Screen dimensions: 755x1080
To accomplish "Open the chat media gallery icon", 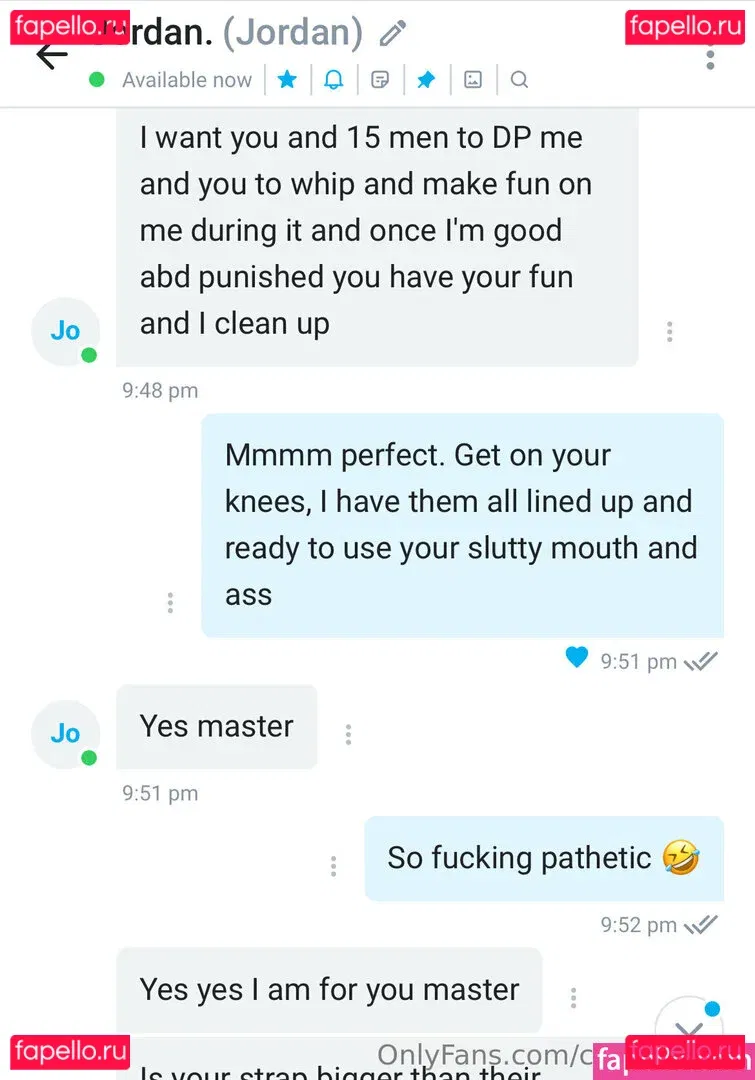I will pos(473,80).
